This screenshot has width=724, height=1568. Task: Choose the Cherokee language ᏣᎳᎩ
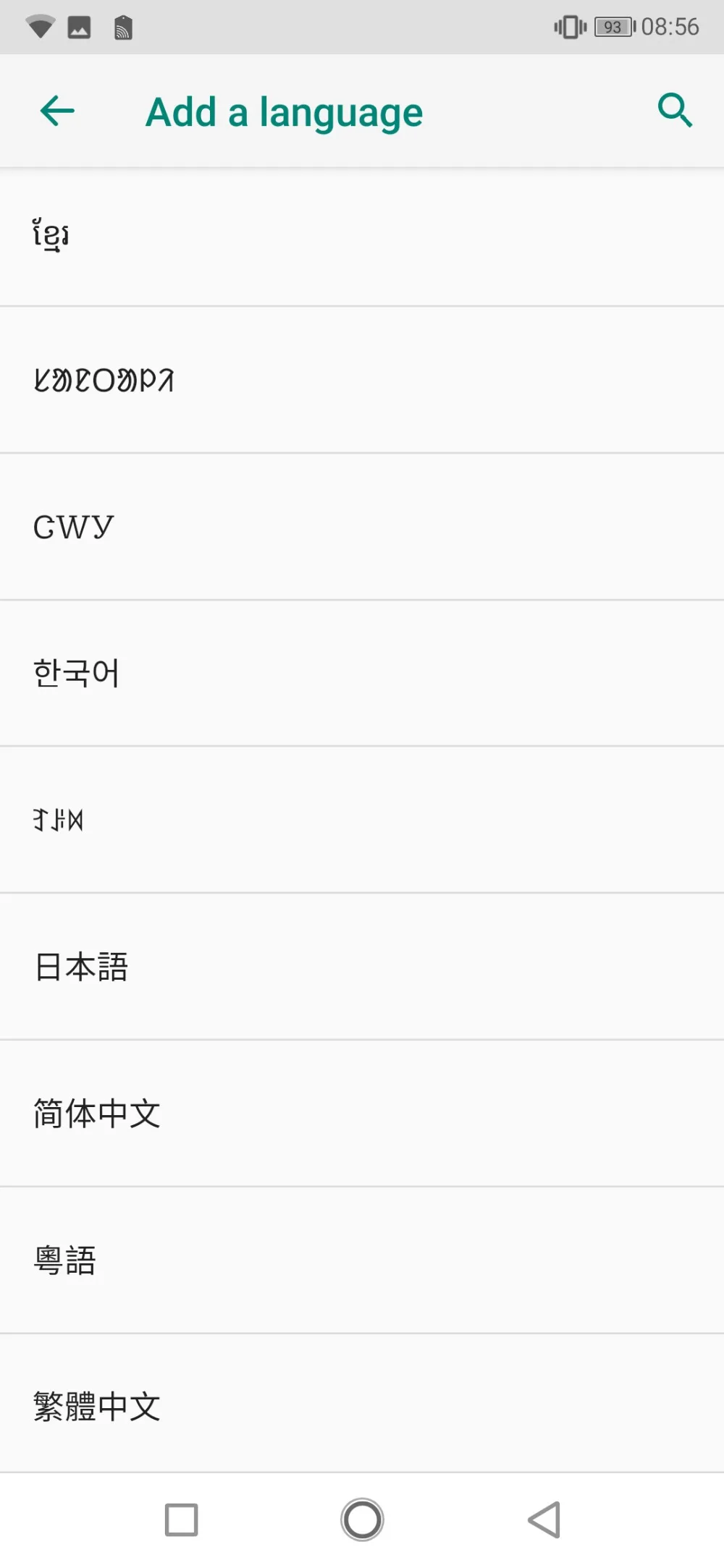(362, 527)
